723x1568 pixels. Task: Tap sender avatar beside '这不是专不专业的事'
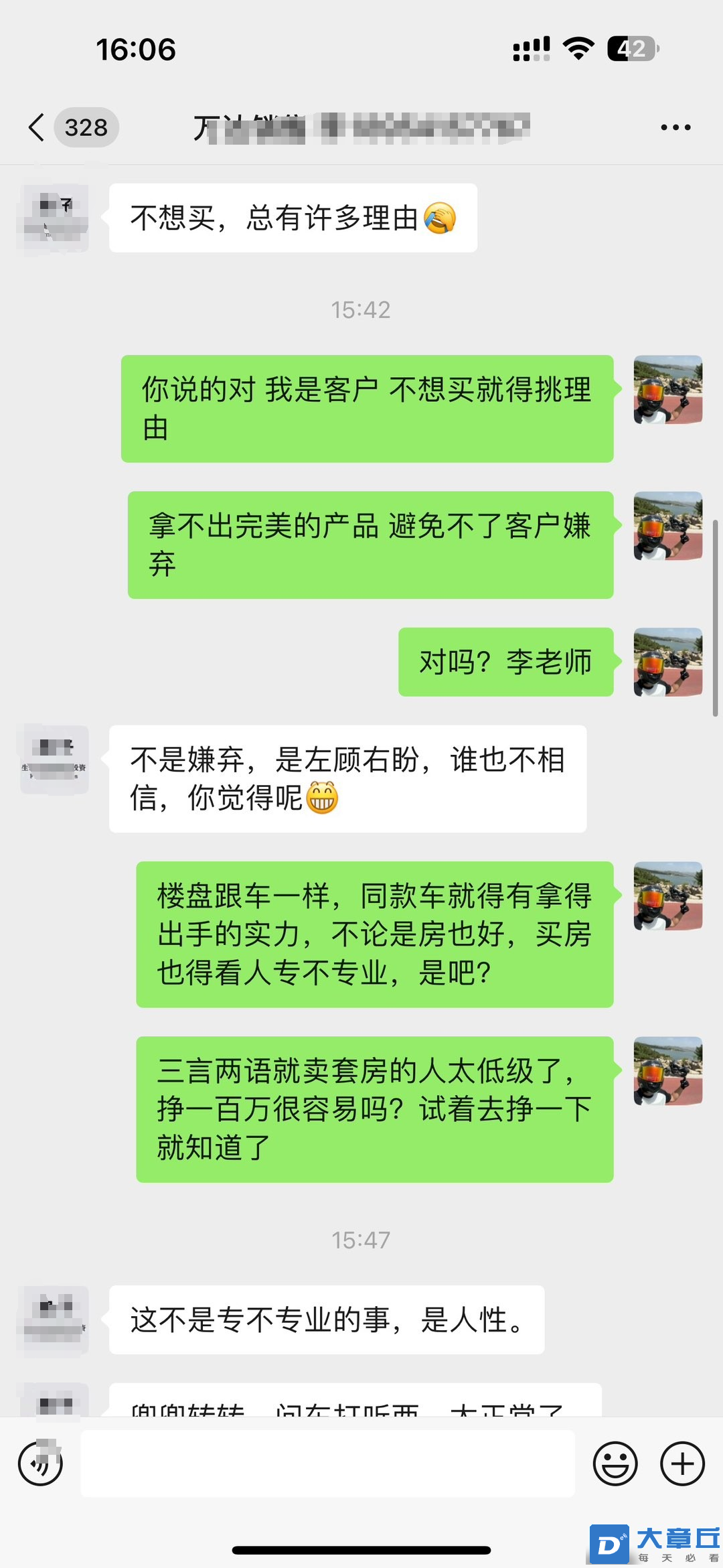coord(54,1320)
